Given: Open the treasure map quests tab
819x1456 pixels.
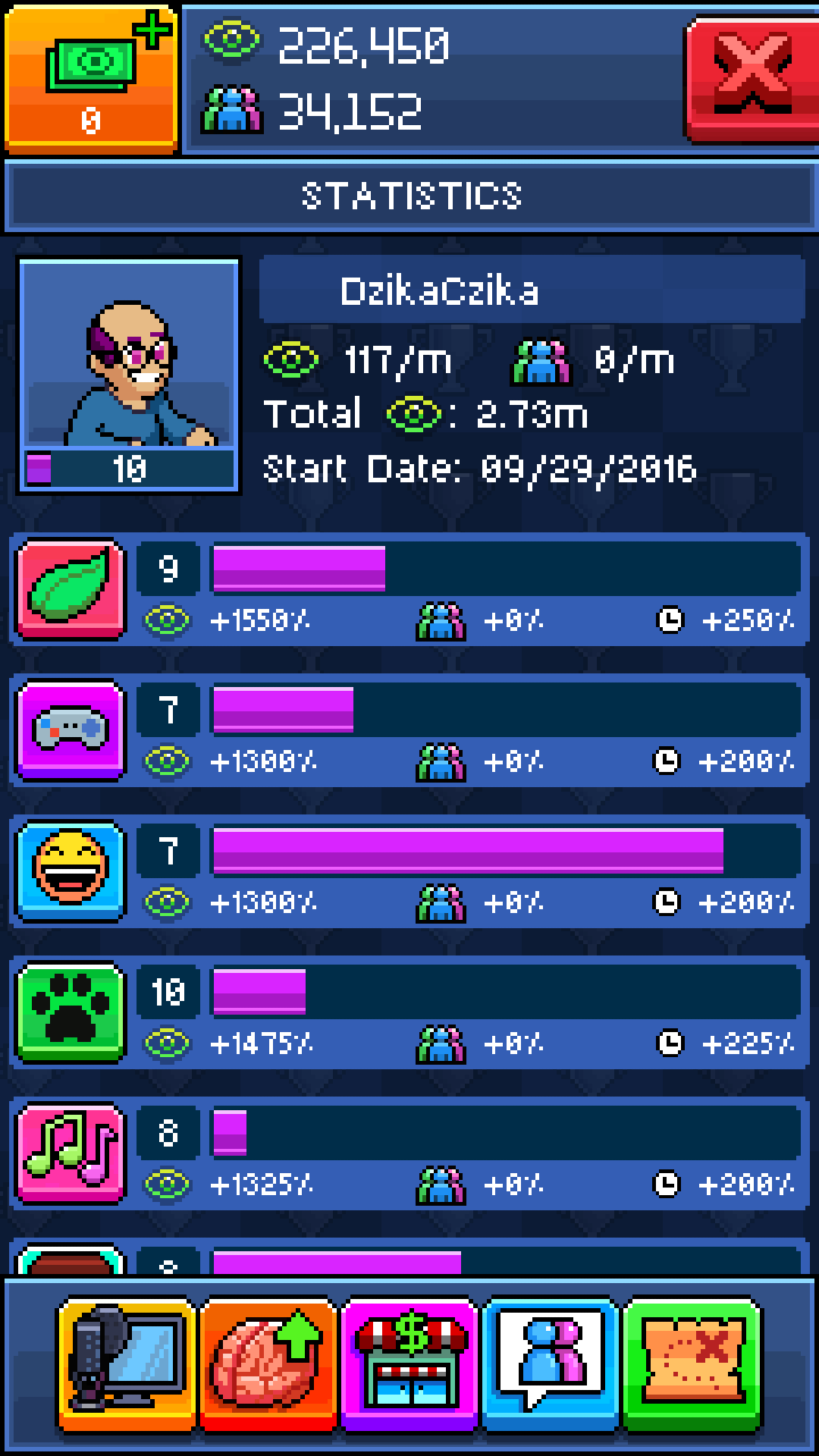Looking at the screenshot, I should pos(691,1363).
